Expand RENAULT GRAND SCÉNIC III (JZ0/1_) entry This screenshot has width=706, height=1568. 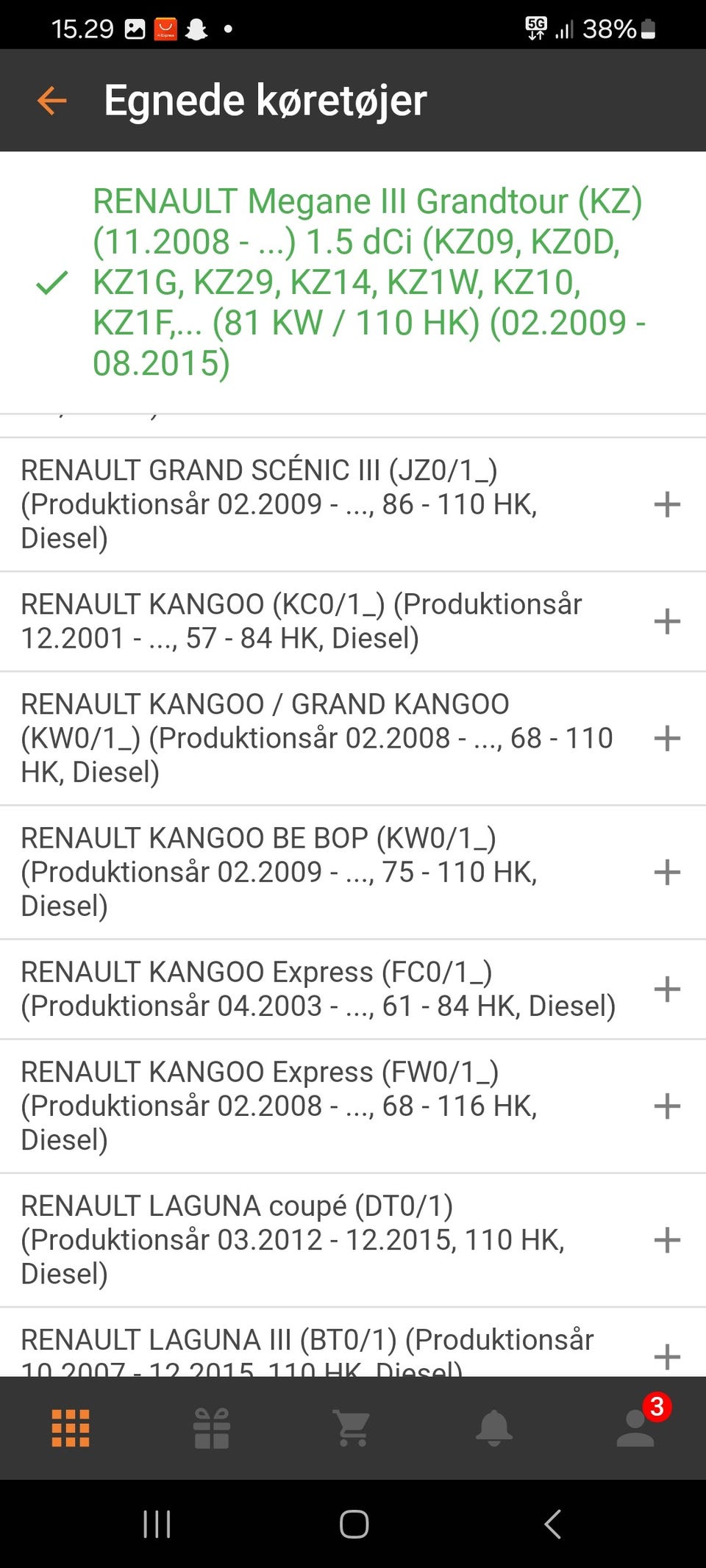[666, 505]
